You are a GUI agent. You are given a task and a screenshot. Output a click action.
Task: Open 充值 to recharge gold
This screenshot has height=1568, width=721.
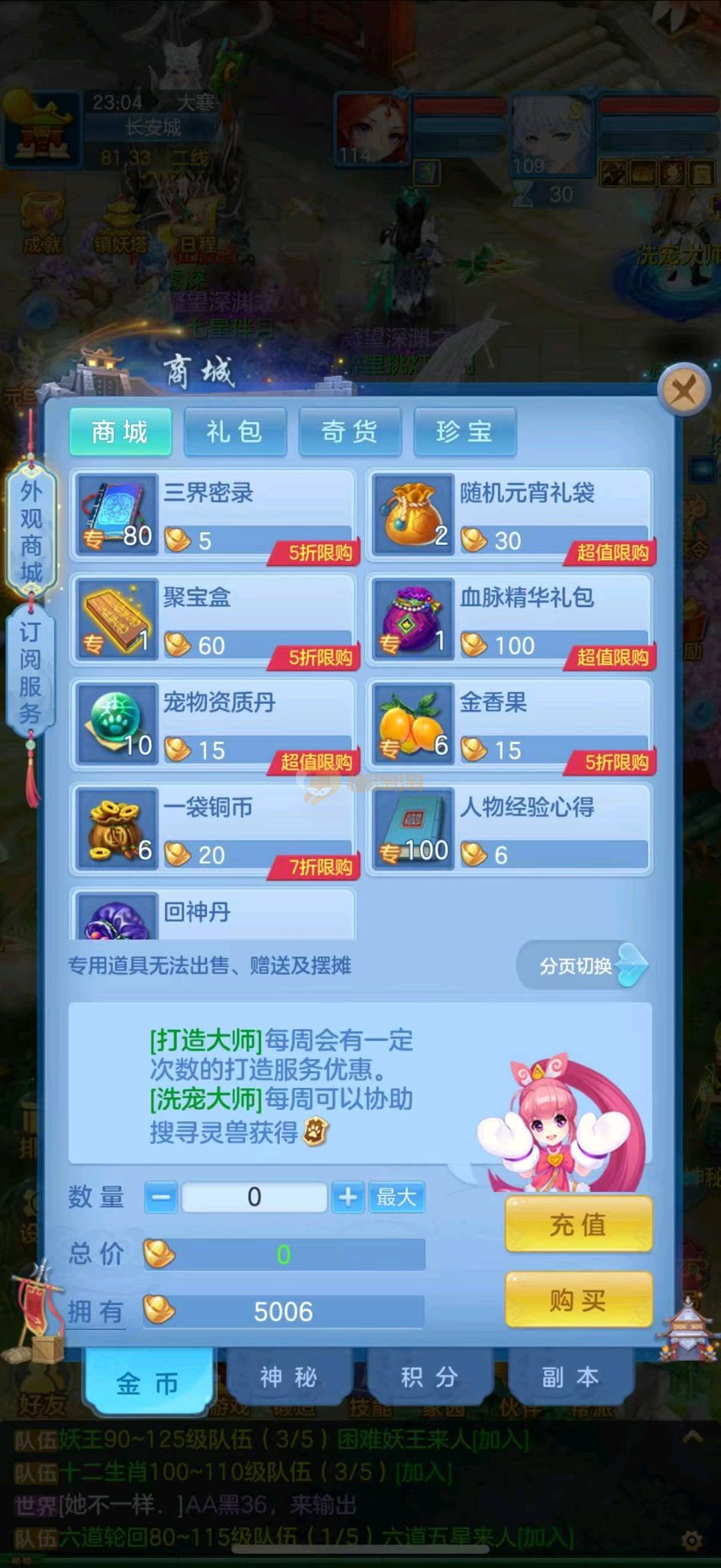(578, 1224)
